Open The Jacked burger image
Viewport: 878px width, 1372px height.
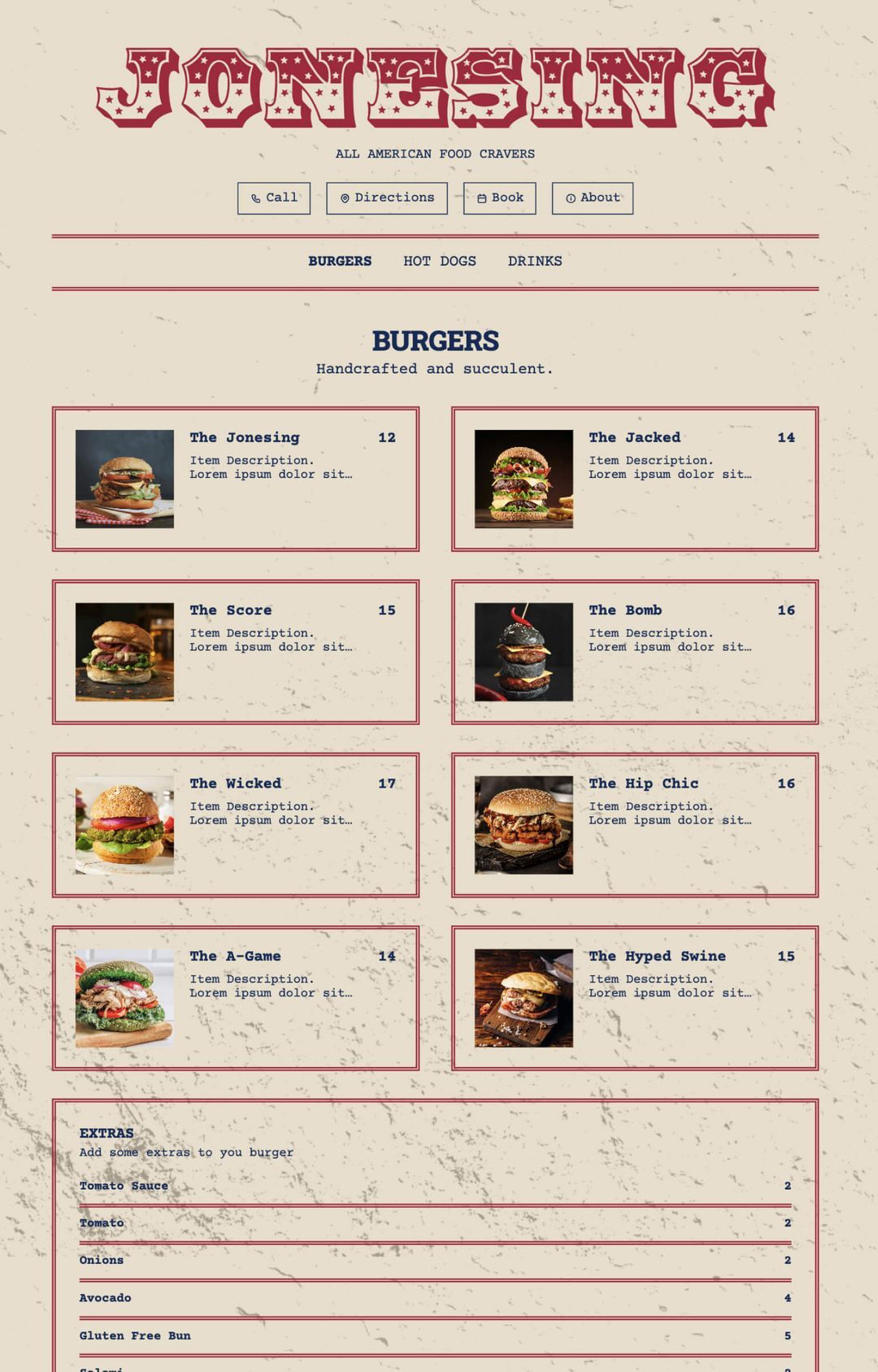coord(523,477)
